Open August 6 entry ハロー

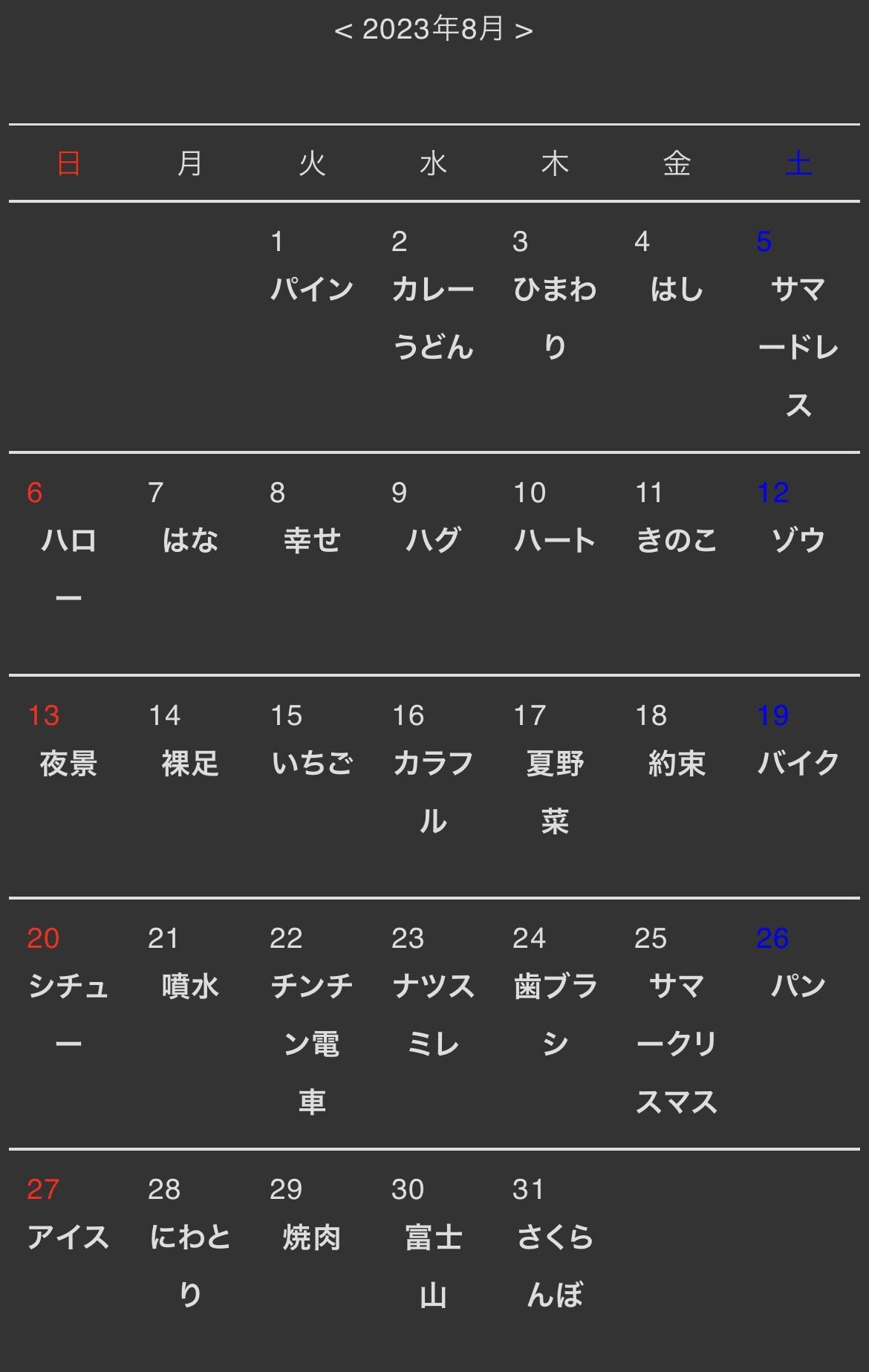click(68, 568)
